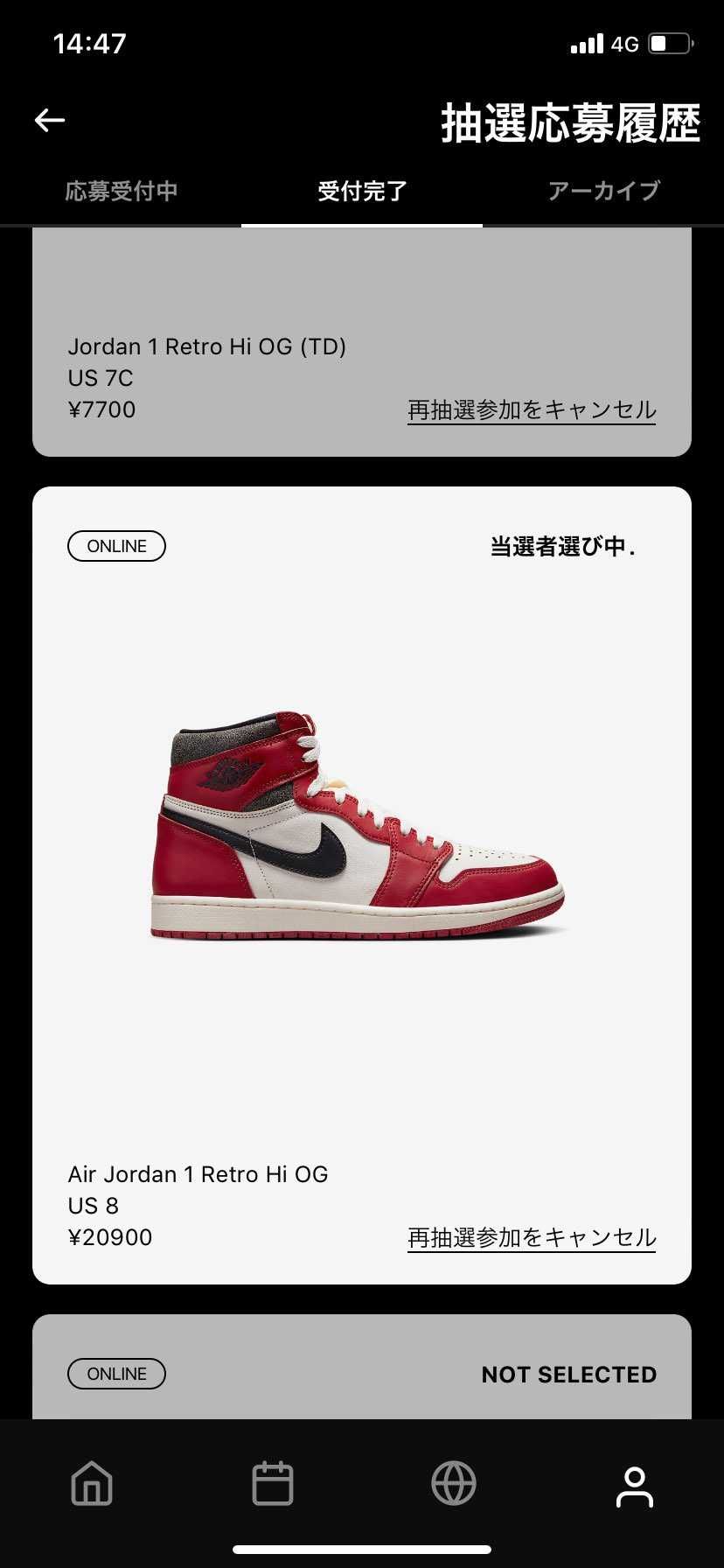Switch to the 応募受付中 tab
724x1568 pixels.
tap(121, 191)
